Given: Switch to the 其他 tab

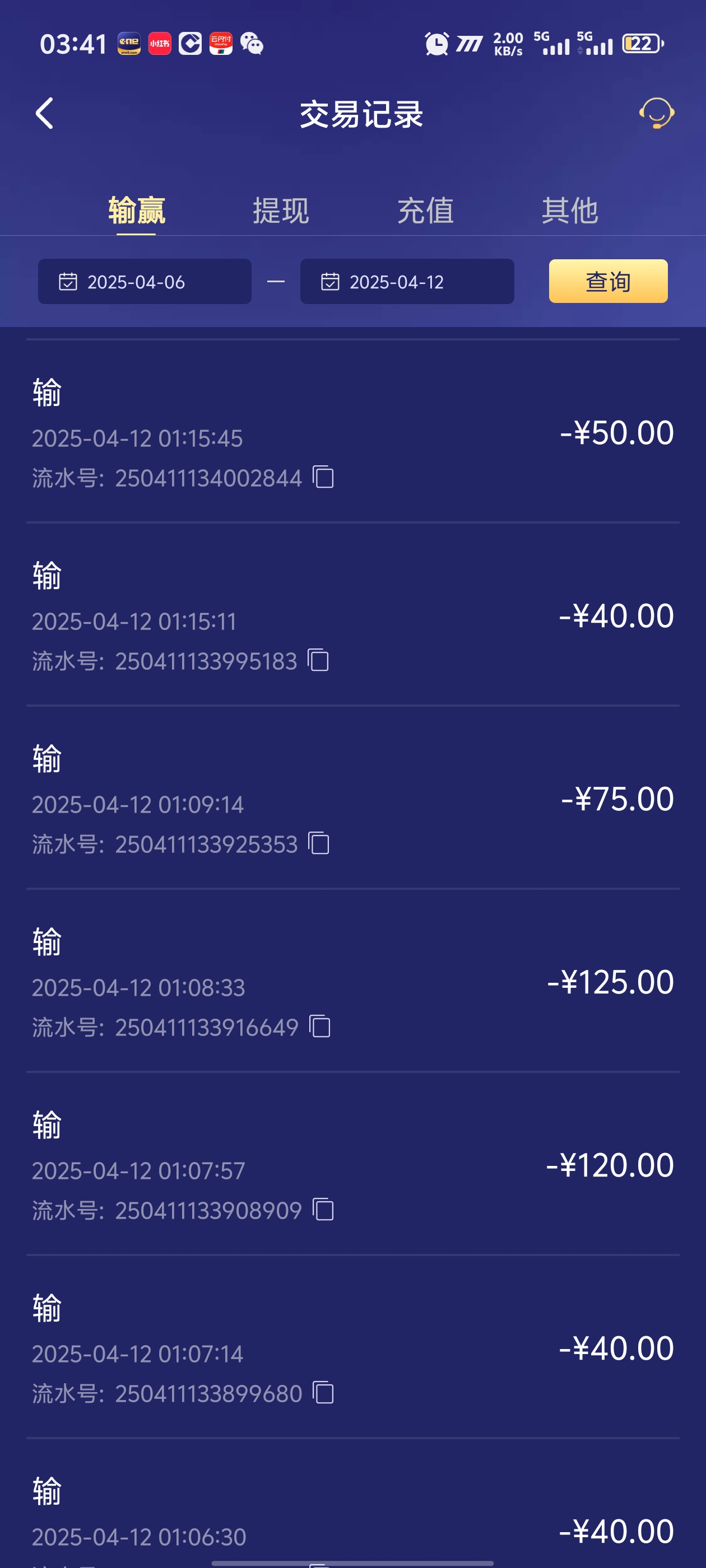Looking at the screenshot, I should click(569, 211).
